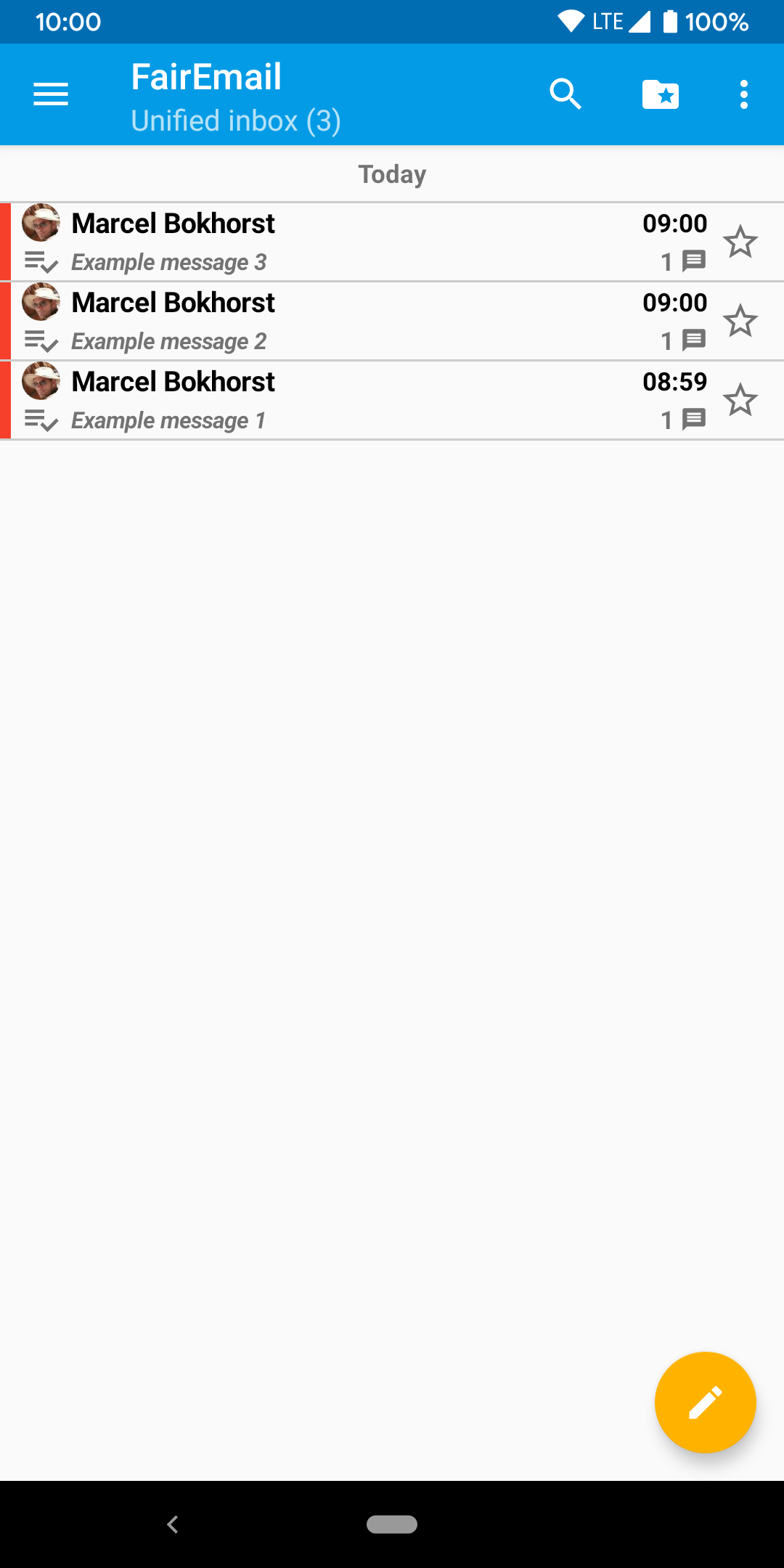Open the search icon

(565, 94)
